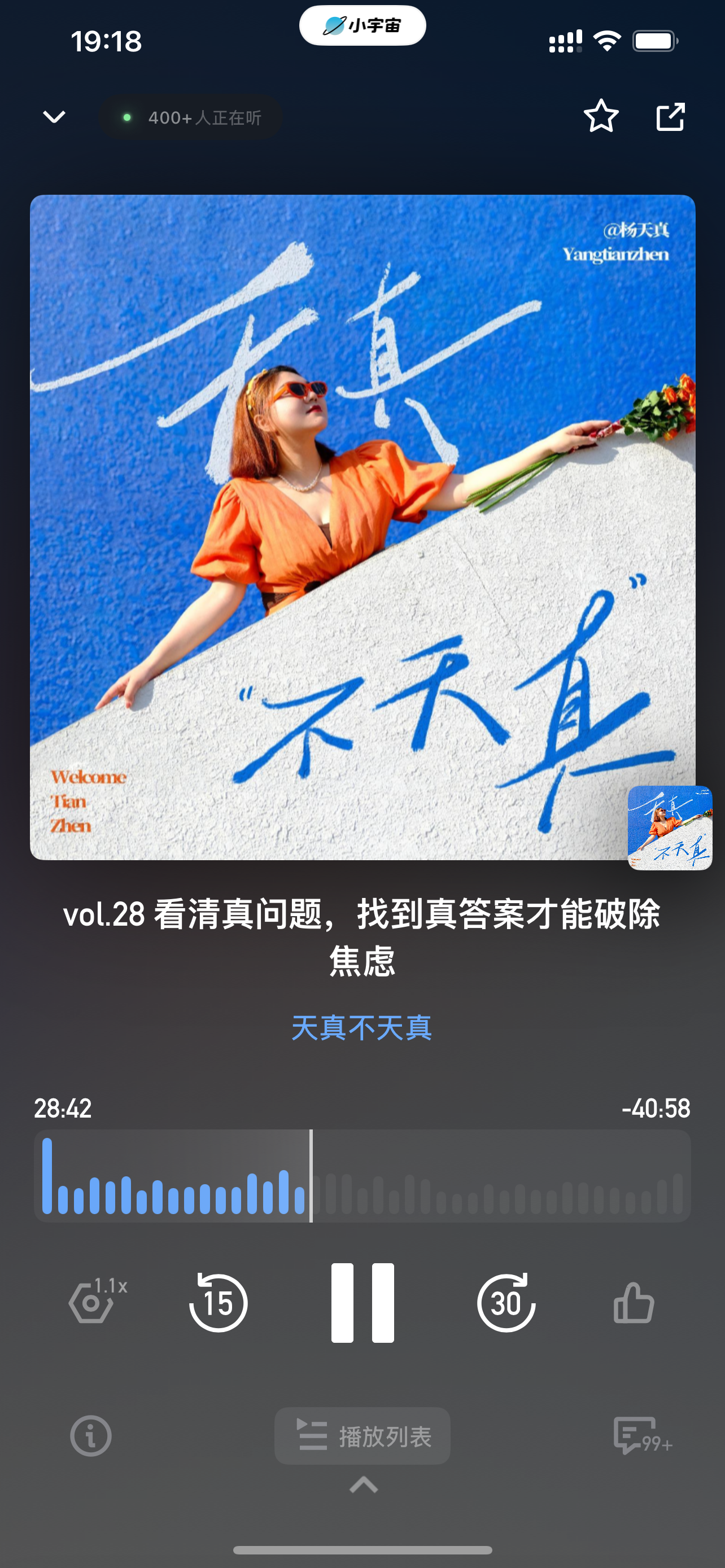The height and width of the screenshot is (1568, 725).
Task: Open the 天真不天真 podcast link
Action: pyautogui.click(x=362, y=1027)
